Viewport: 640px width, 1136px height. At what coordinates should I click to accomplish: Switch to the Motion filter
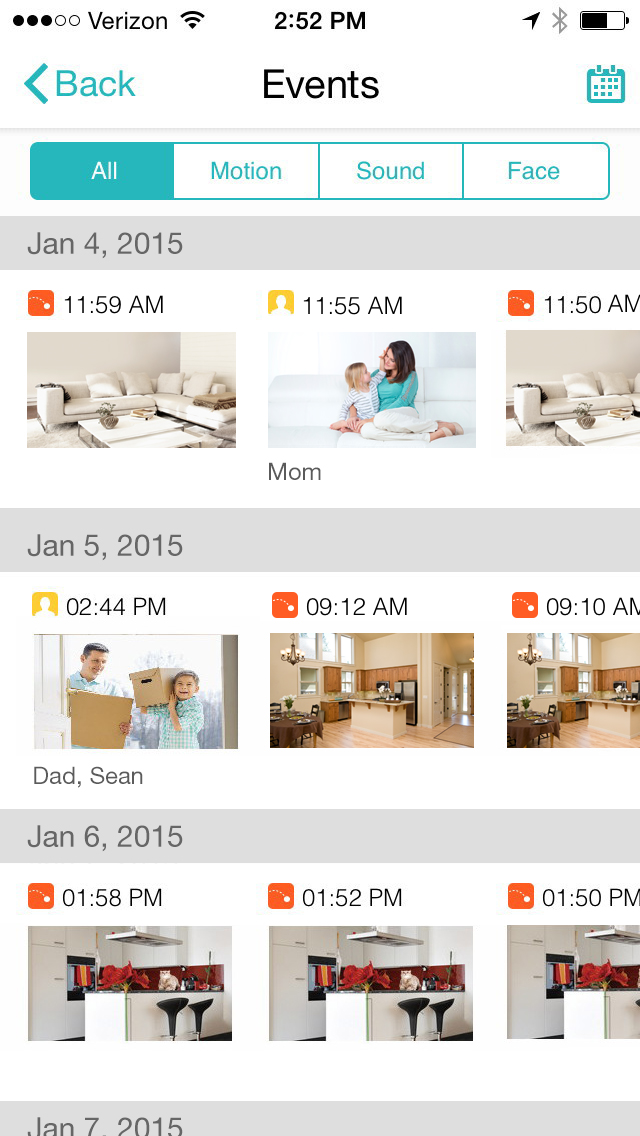(246, 171)
